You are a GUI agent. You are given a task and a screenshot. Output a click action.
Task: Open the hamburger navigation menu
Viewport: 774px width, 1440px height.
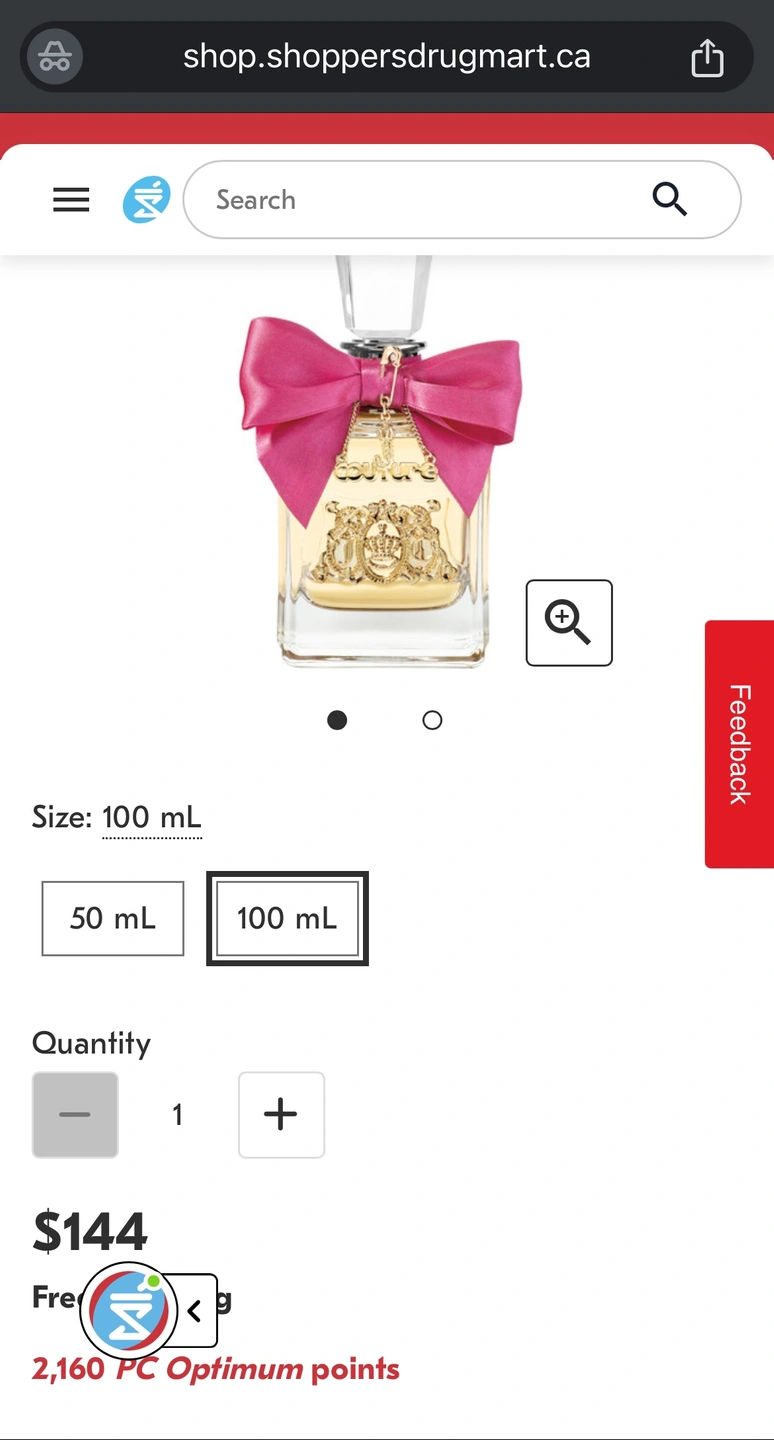click(x=71, y=200)
